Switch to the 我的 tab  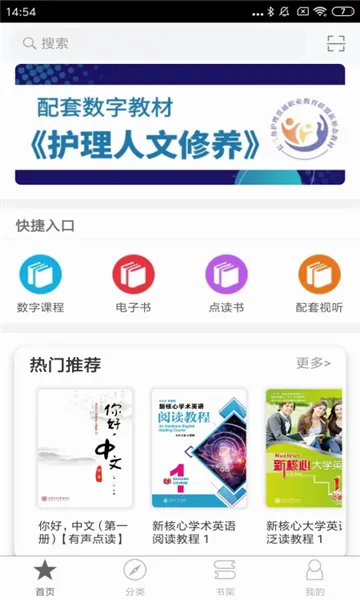(x=315, y=578)
